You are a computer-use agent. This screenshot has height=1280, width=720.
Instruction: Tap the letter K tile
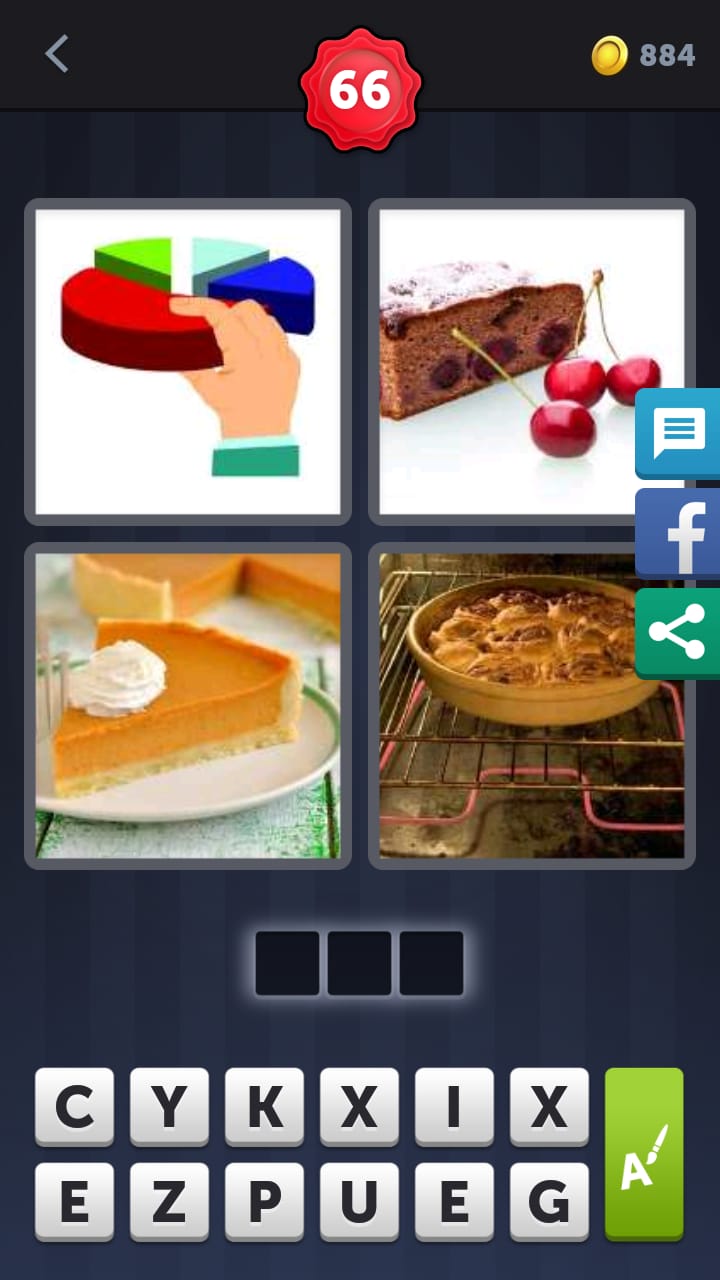264,1106
